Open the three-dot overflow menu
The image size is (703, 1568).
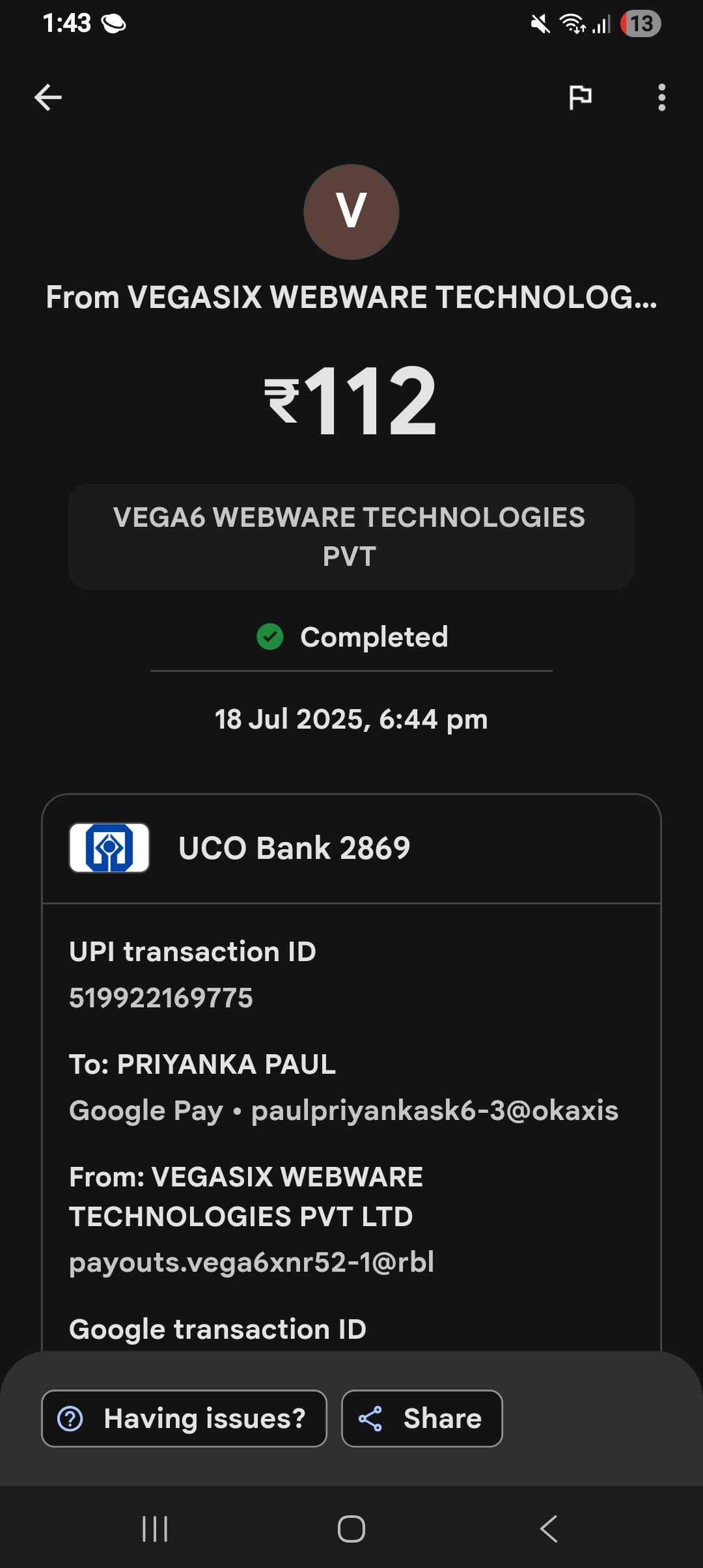tap(661, 98)
